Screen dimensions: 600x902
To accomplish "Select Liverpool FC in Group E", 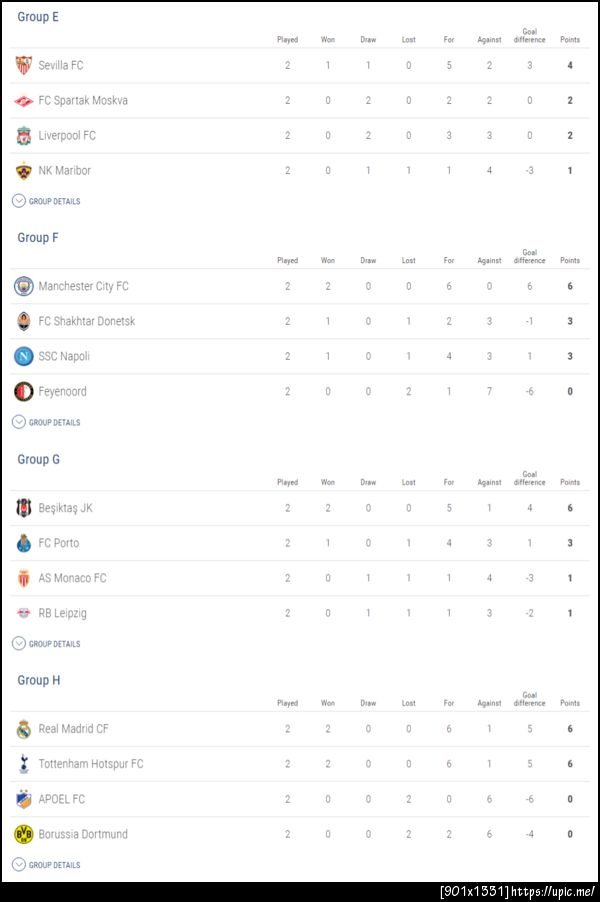I will point(67,135).
